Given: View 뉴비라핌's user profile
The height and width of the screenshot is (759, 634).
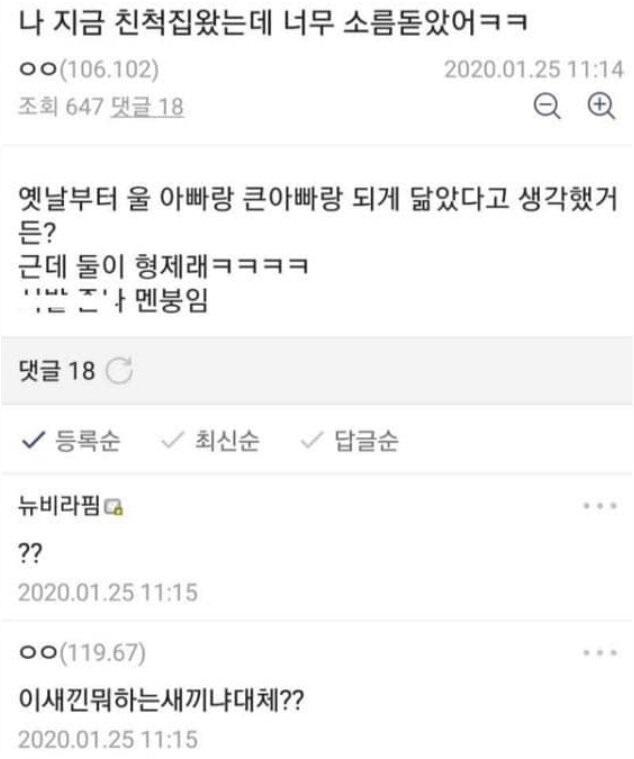Looking at the screenshot, I should (60, 507).
